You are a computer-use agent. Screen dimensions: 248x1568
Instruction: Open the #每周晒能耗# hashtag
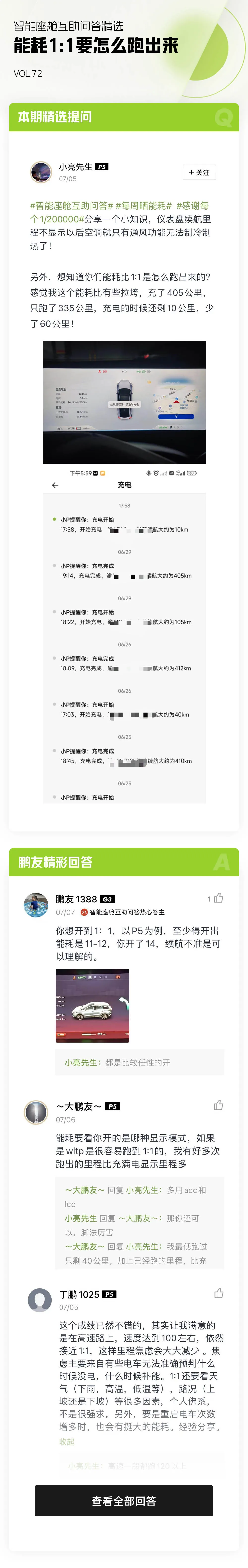click(x=143, y=206)
